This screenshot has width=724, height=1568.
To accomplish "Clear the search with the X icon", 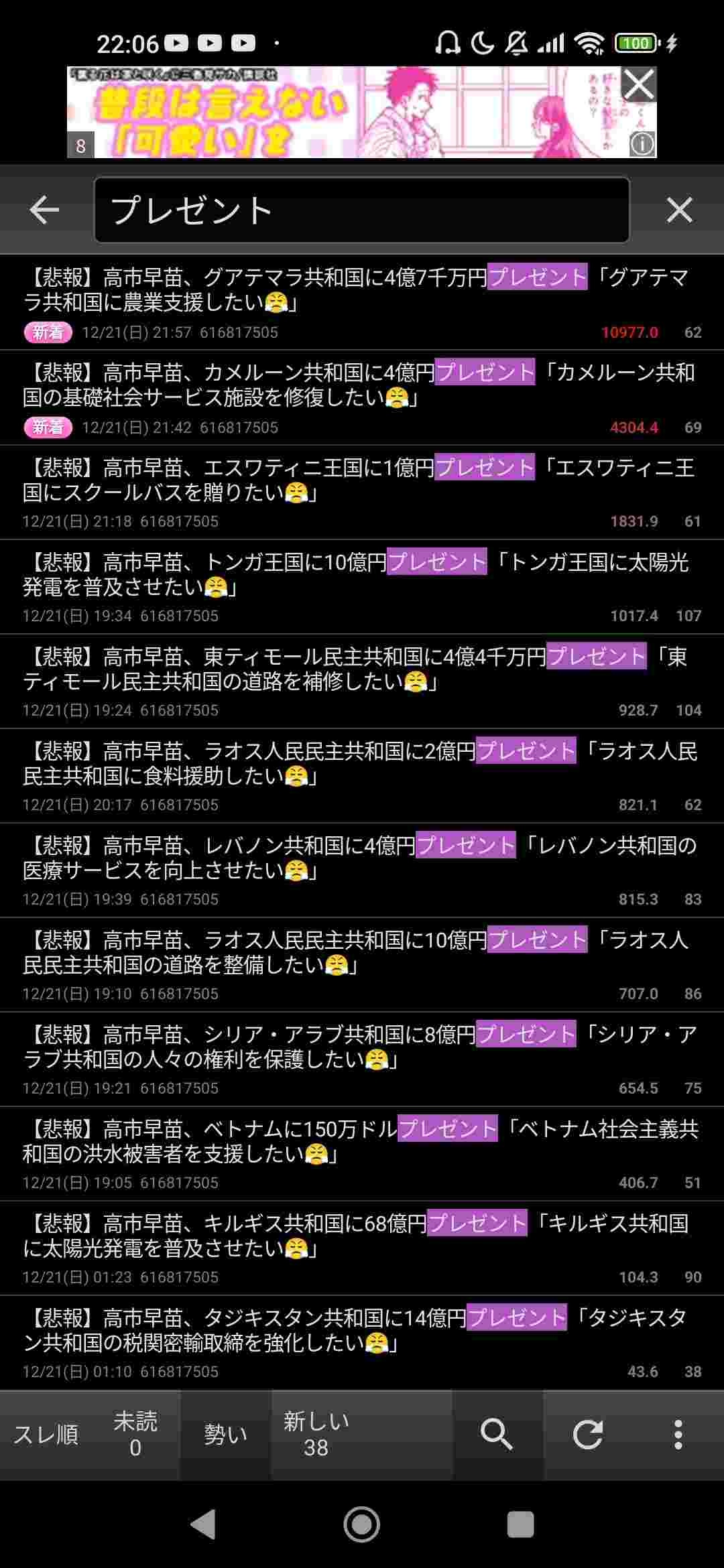I will (679, 210).
